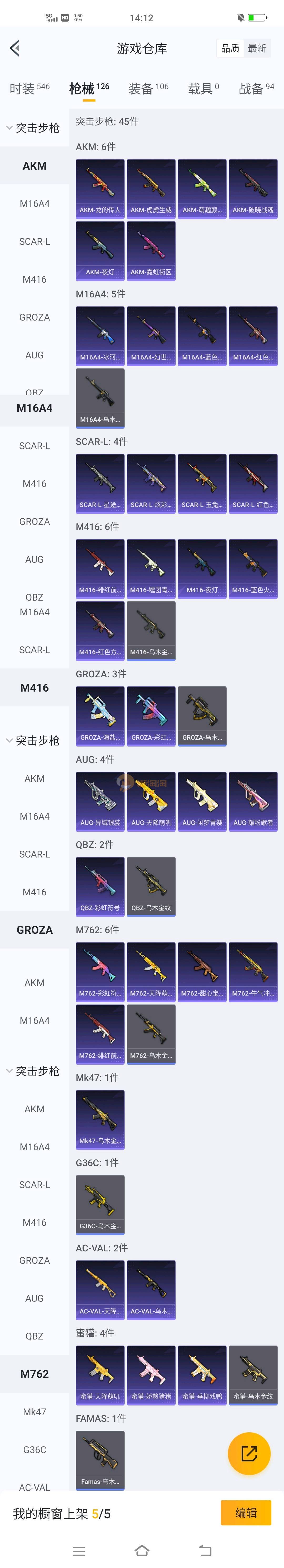Go back from the game warehouse

15,48
